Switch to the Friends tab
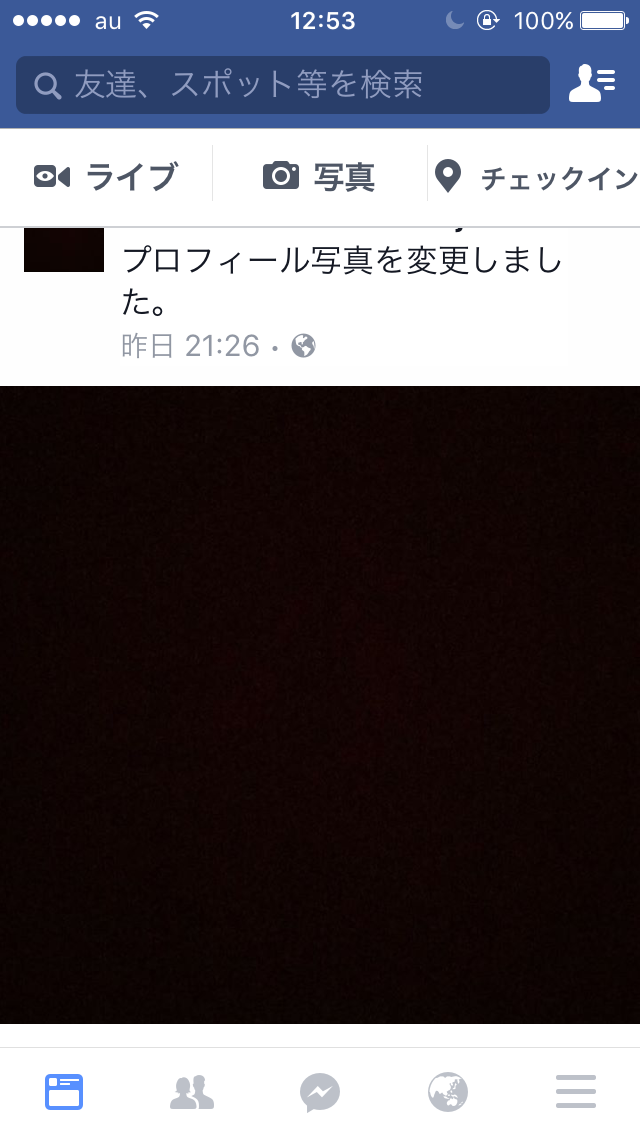 pyautogui.click(x=192, y=1091)
